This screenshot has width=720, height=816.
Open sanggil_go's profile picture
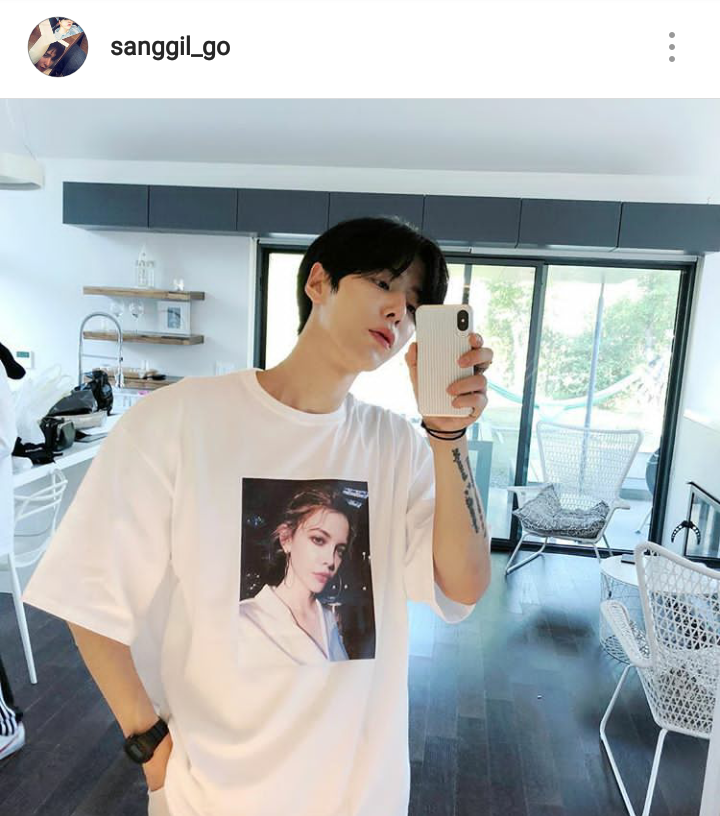57,47
